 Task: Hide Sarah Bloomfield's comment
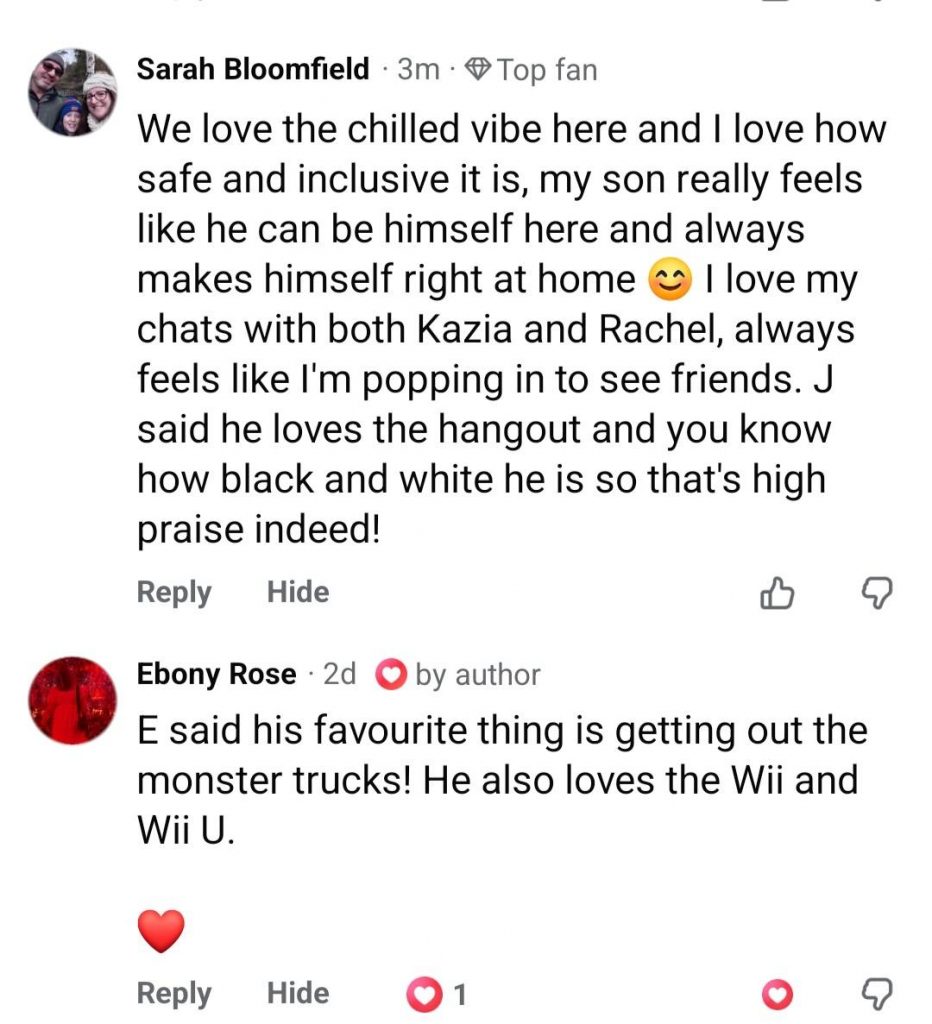[x=297, y=592]
